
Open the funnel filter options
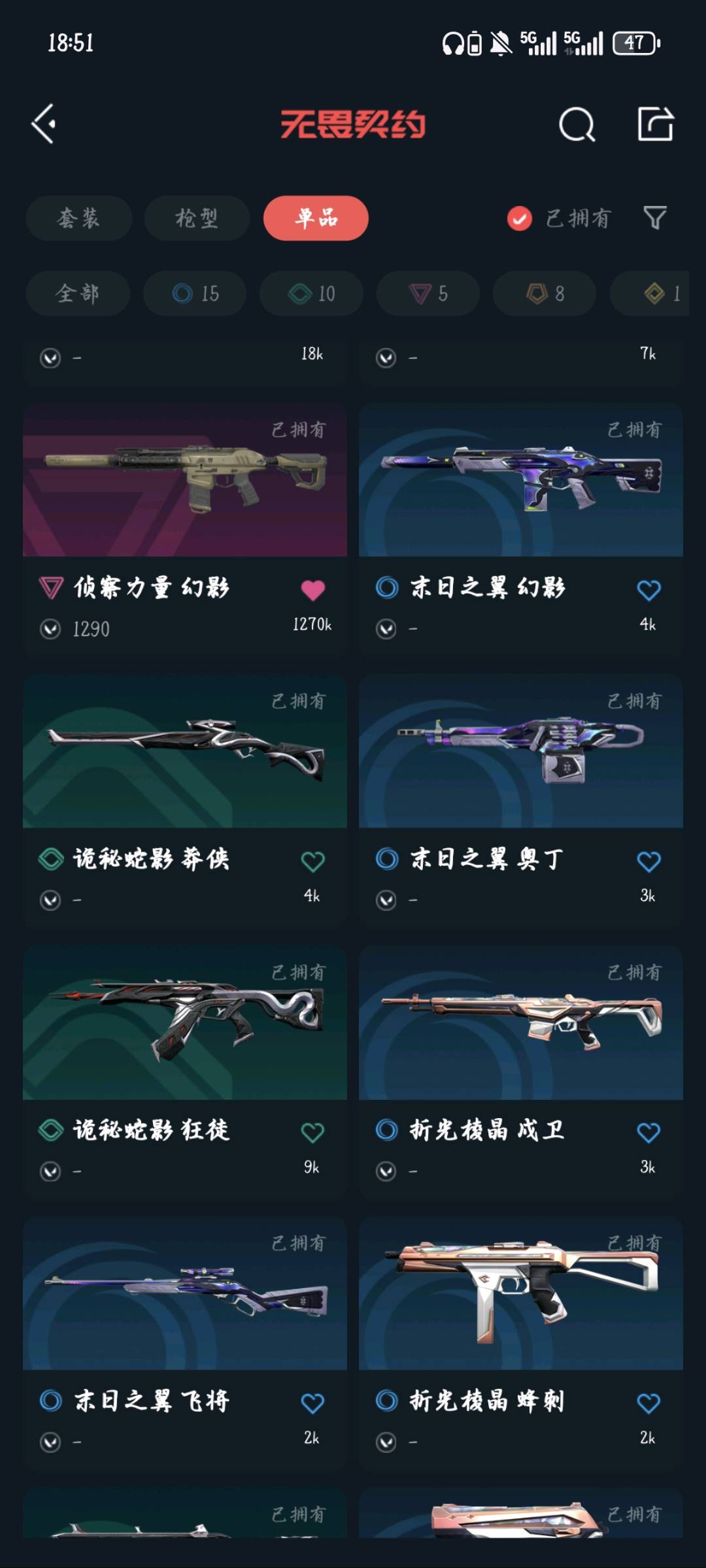pyautogui.click(x=654, y=218)
